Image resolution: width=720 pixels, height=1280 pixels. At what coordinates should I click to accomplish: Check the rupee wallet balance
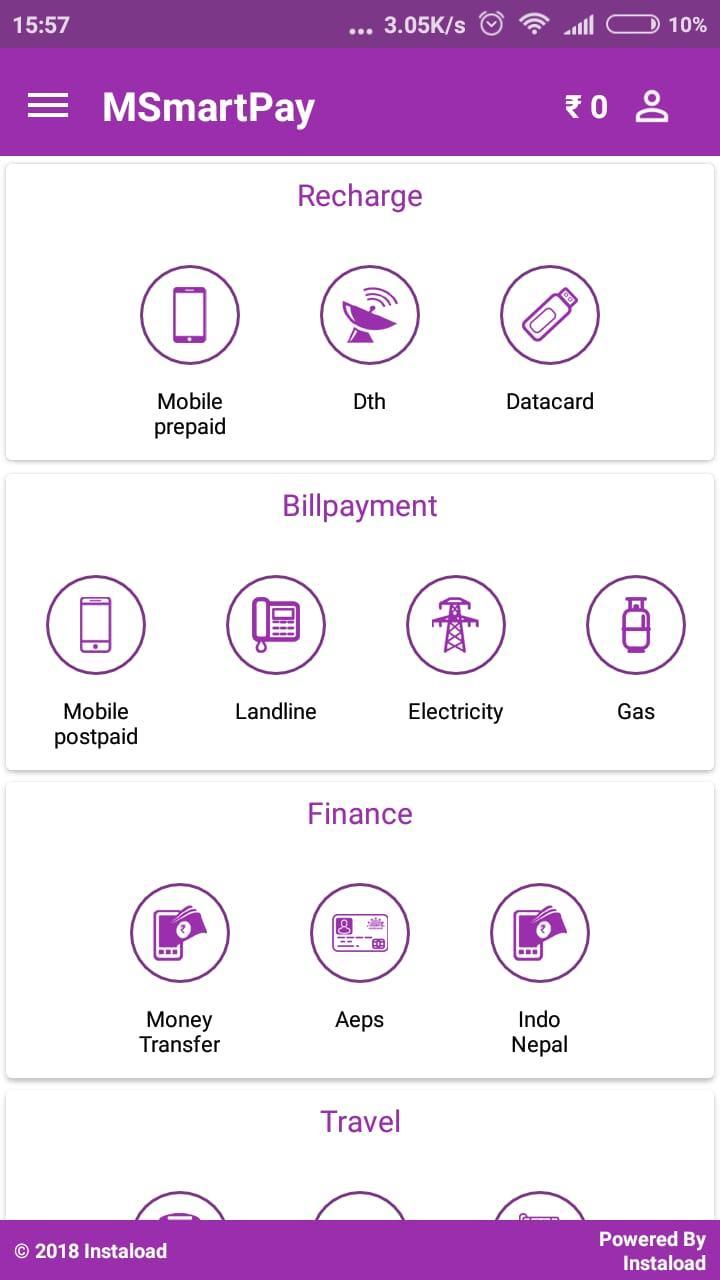point(586,107)
